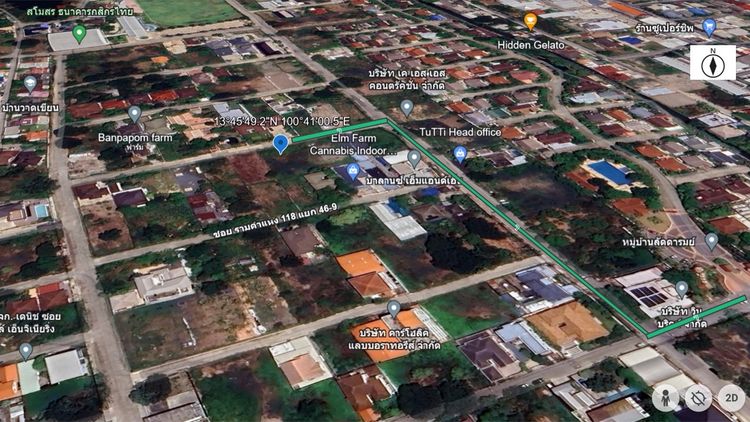Open Street View with the pegman icon
The height and width of the screenshot is (422, 750).
coord(666,397)
